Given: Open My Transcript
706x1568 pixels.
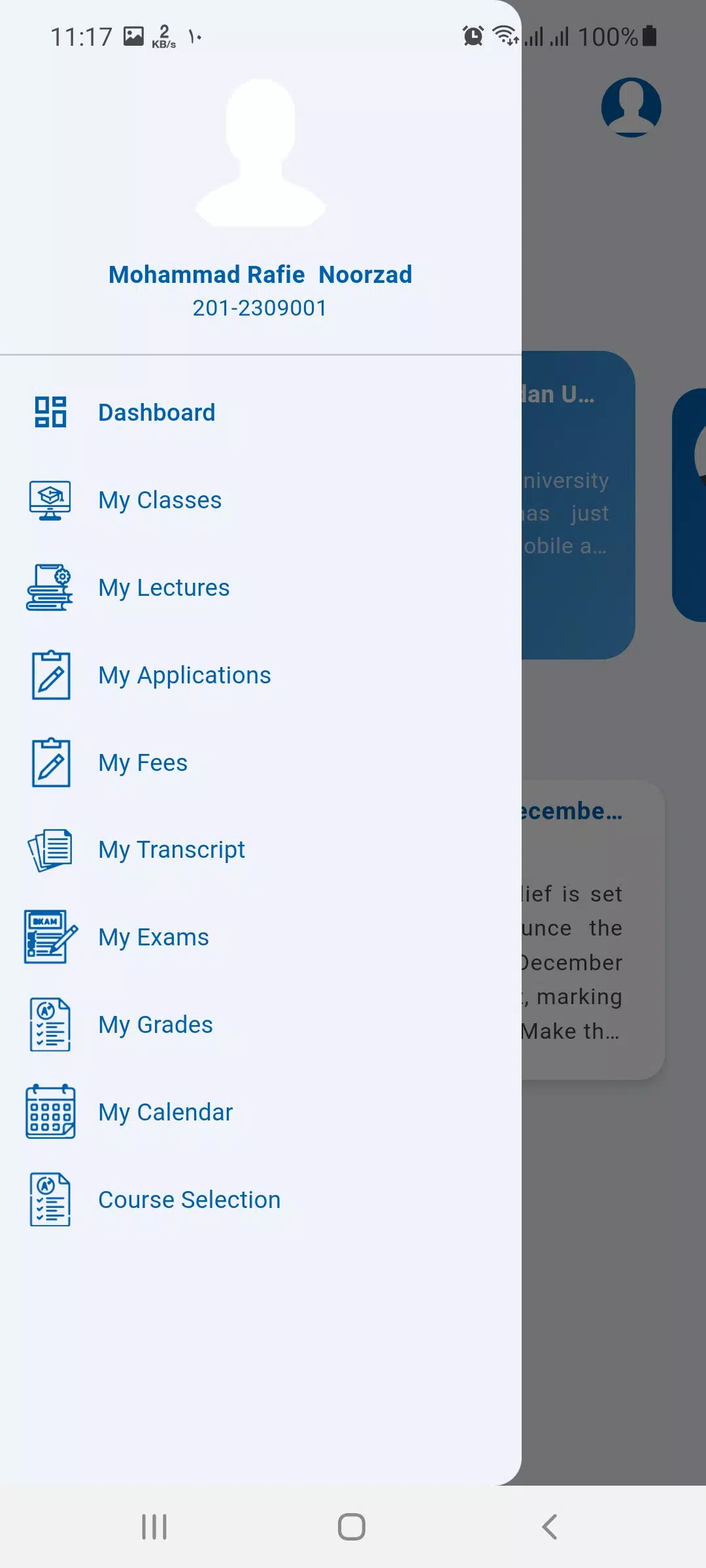Looking at the screenshot, I should [261, 849].
